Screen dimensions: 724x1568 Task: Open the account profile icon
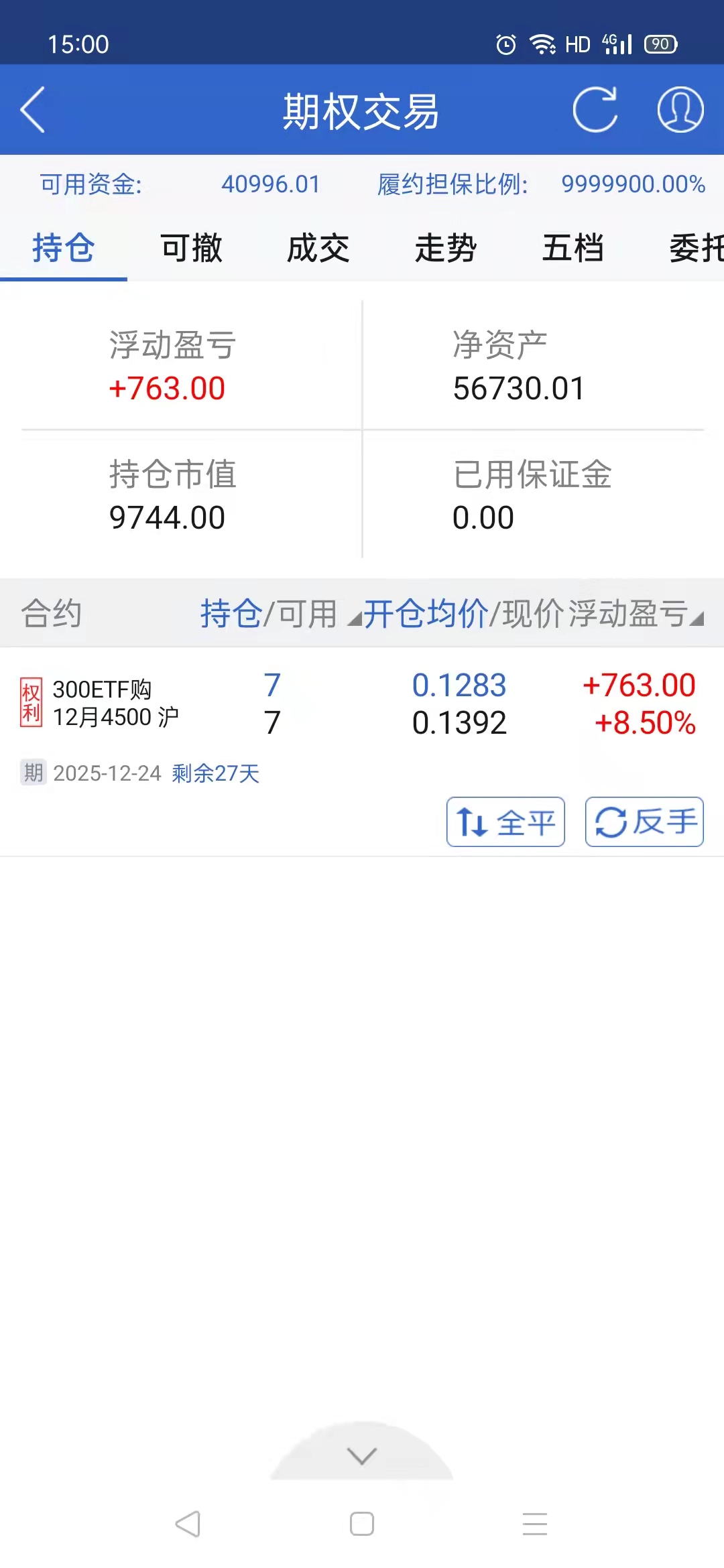pos(680,110)
